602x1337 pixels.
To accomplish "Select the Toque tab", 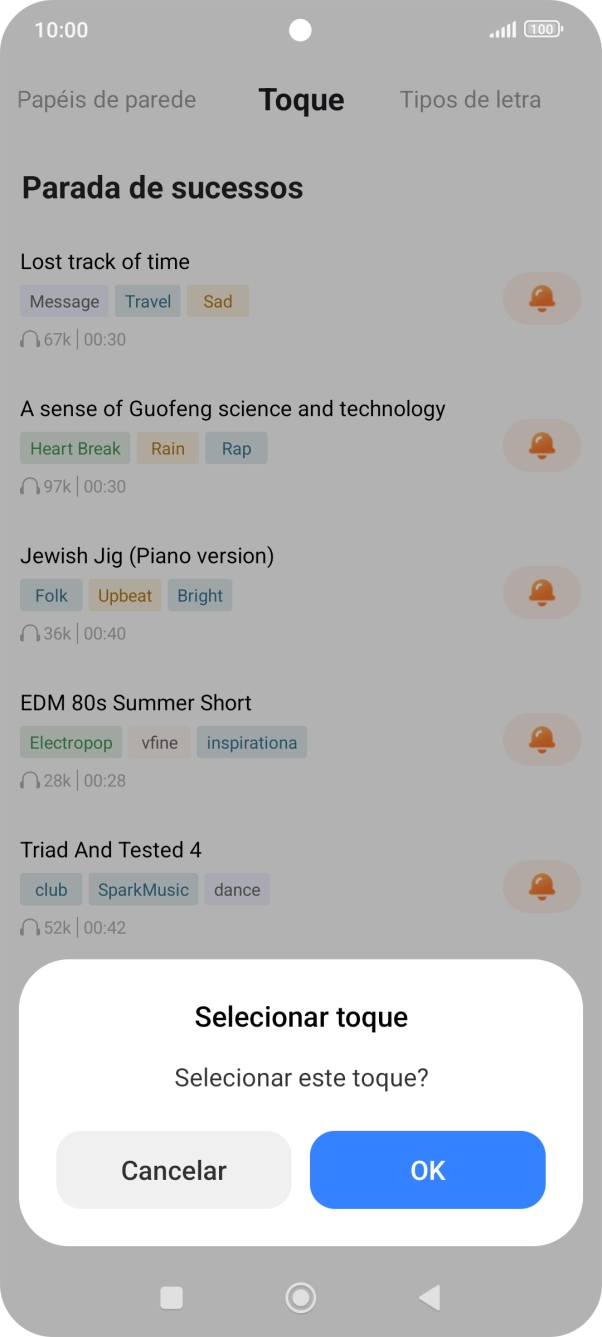I will click(301, 100).
